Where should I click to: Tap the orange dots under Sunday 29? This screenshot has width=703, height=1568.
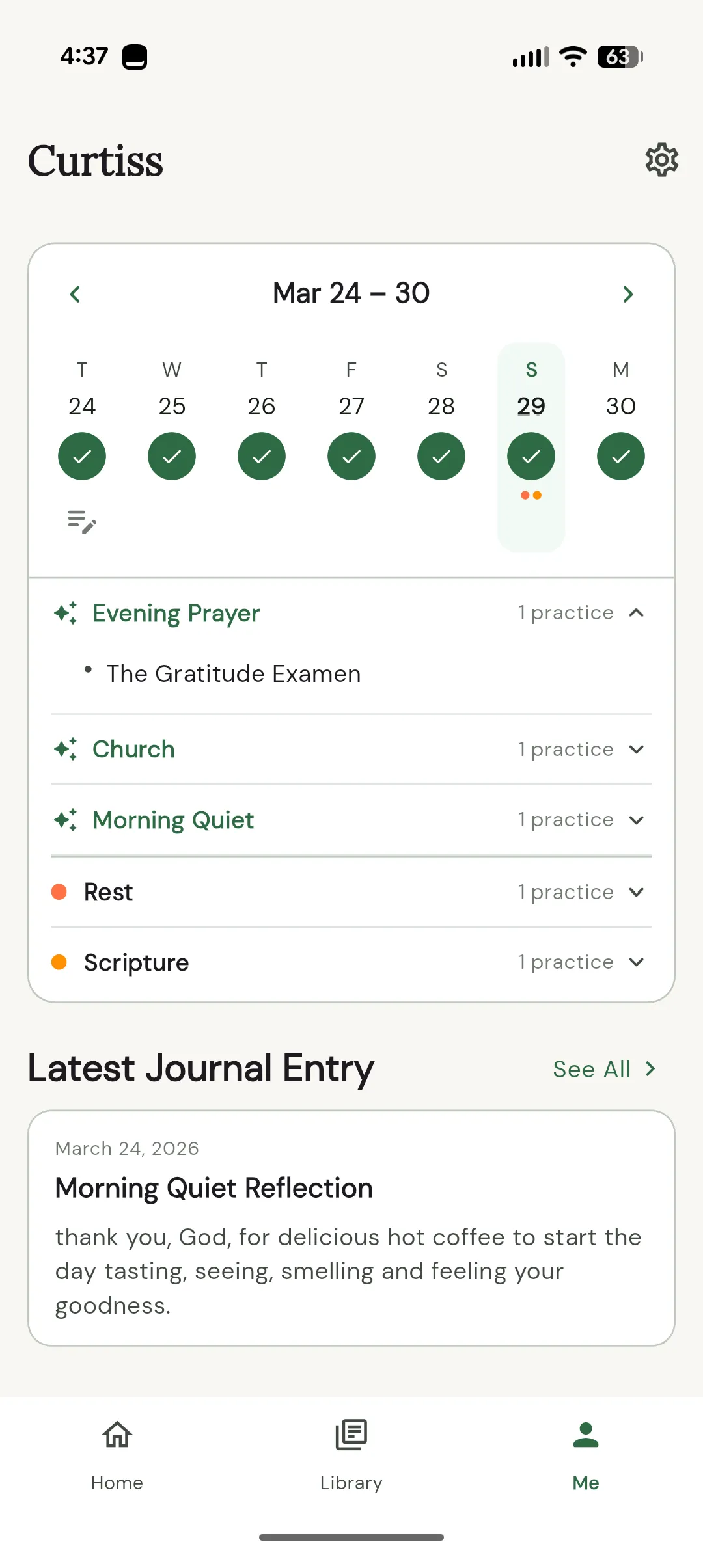pyautogui.click(x=531, y=495)
